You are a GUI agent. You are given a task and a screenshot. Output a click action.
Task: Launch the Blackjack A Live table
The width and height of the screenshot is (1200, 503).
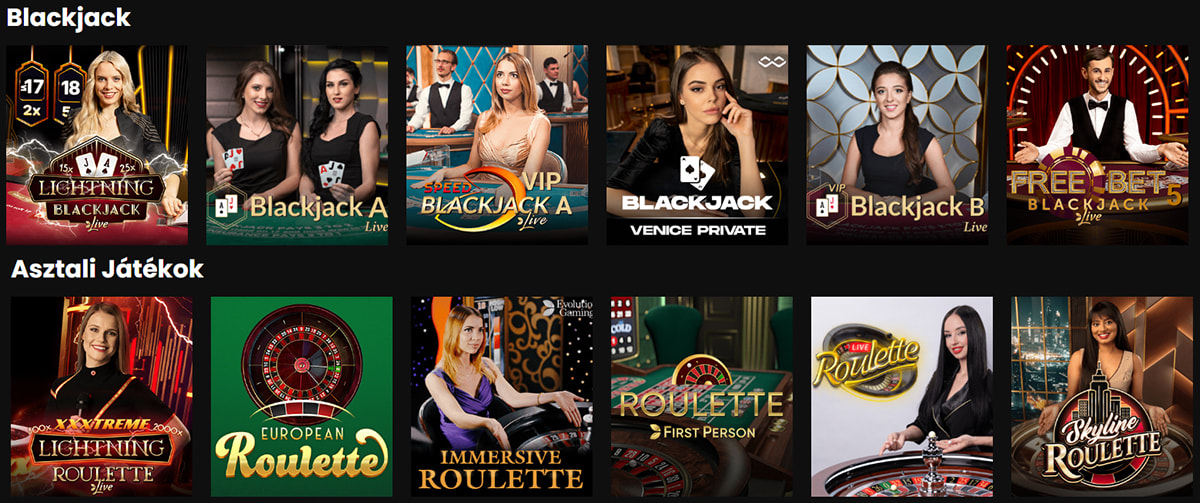[x=297, y=145]
